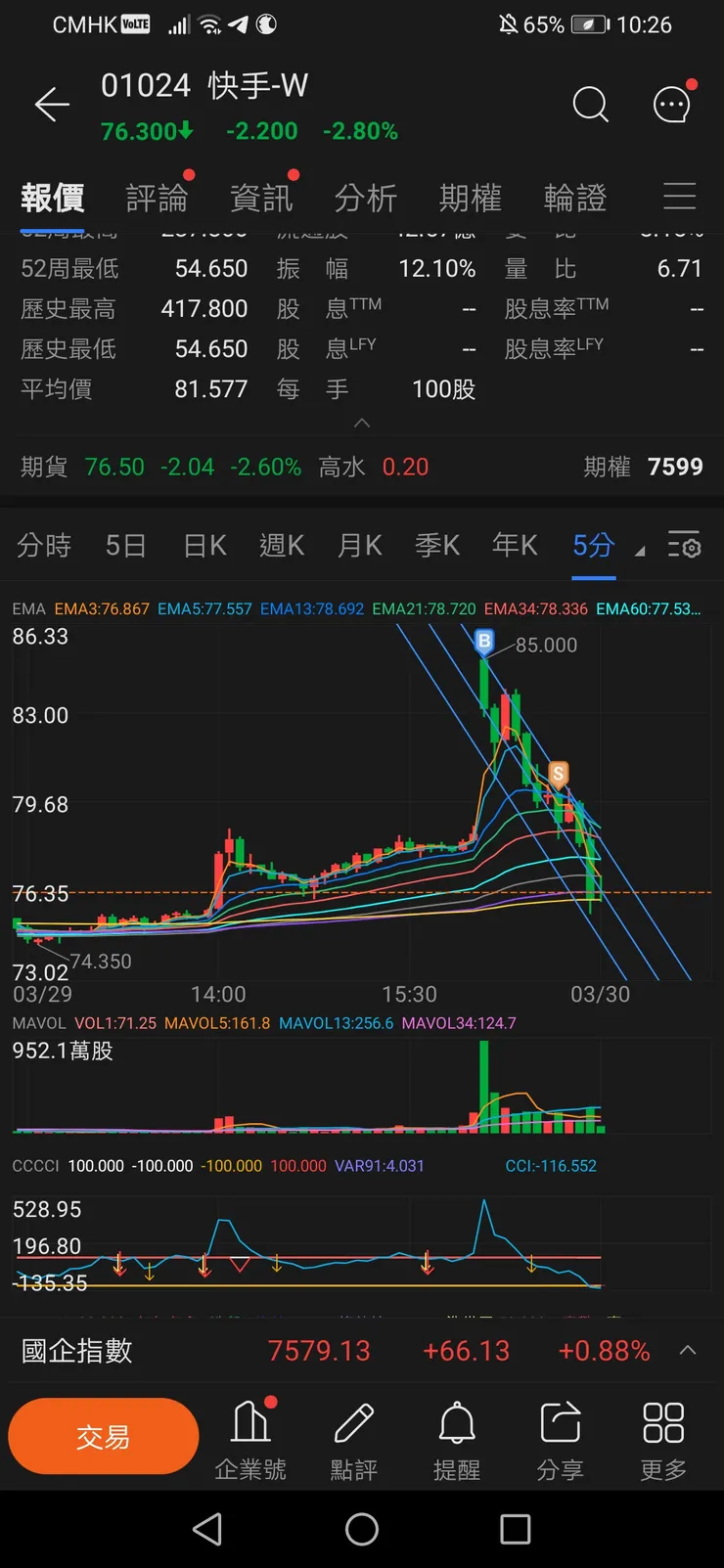Screen dimensions: 724x1568
Task: Open the stock search
Action: (591, 105)
